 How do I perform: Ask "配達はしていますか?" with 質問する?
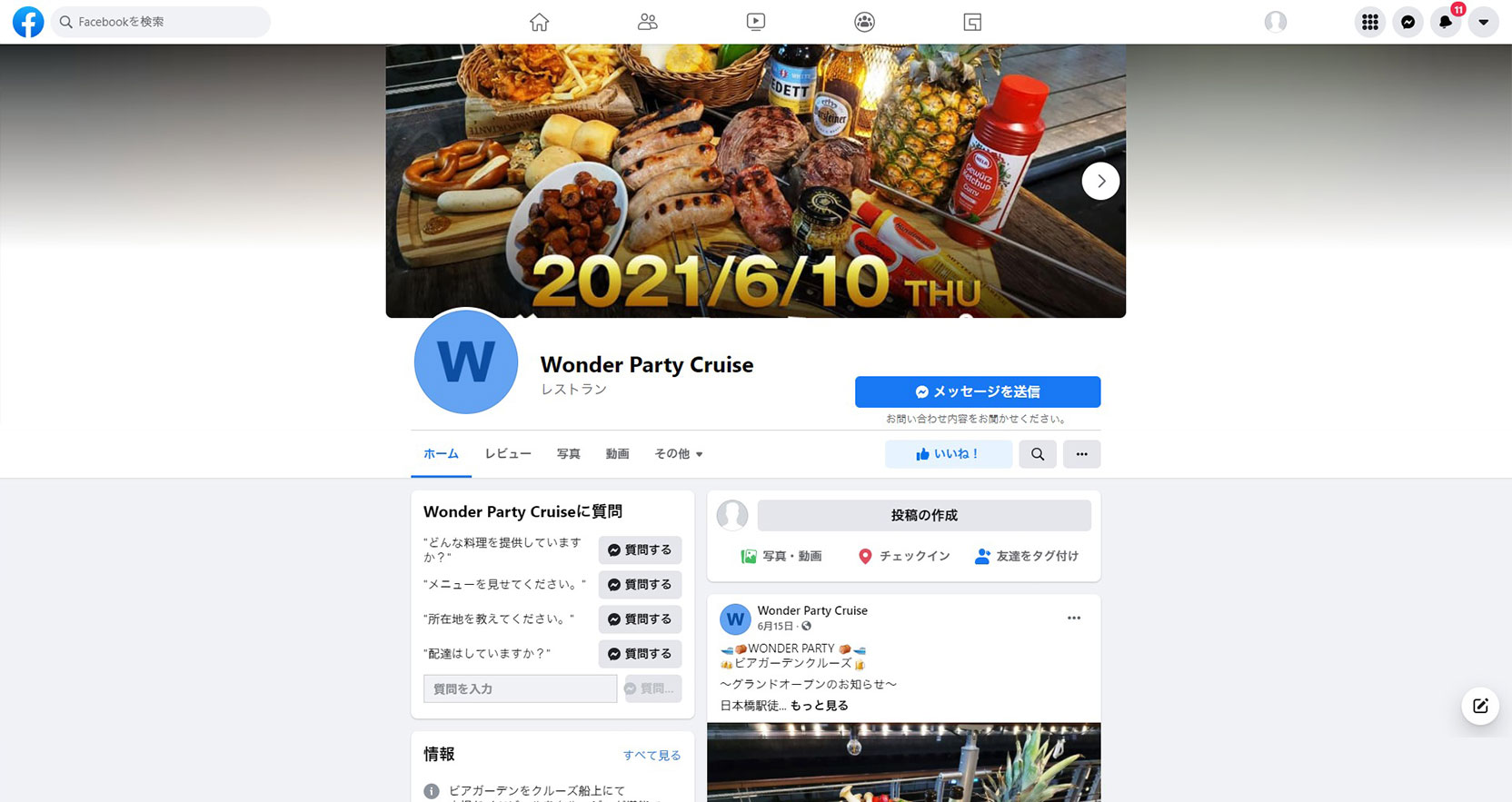(640, 654)
